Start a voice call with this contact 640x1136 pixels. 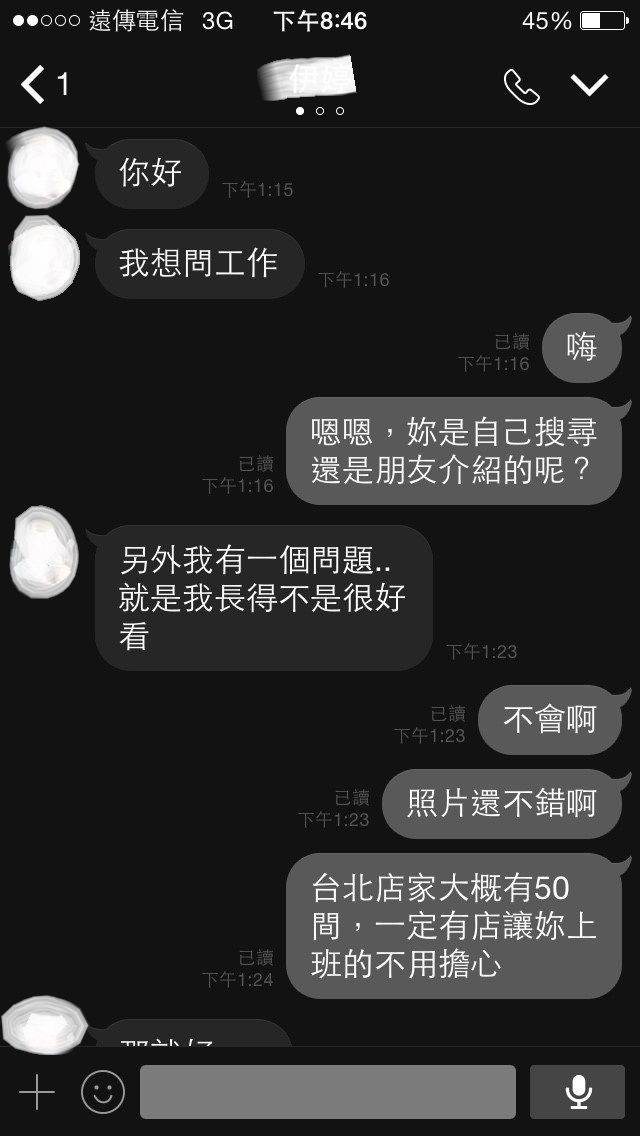(x=521, y=86)
